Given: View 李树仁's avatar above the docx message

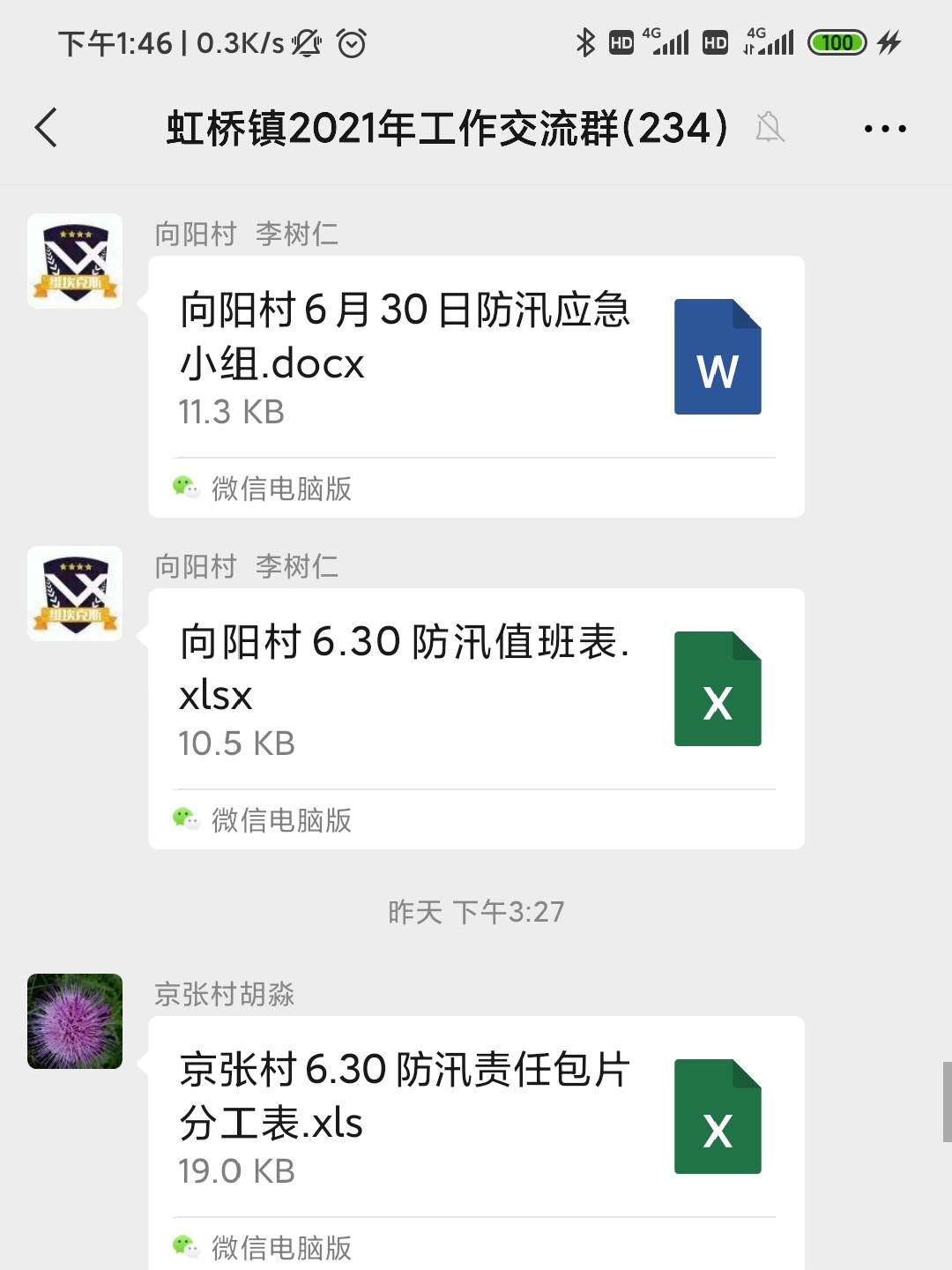Looking at the screenshot, I should (x=75, y=261).
